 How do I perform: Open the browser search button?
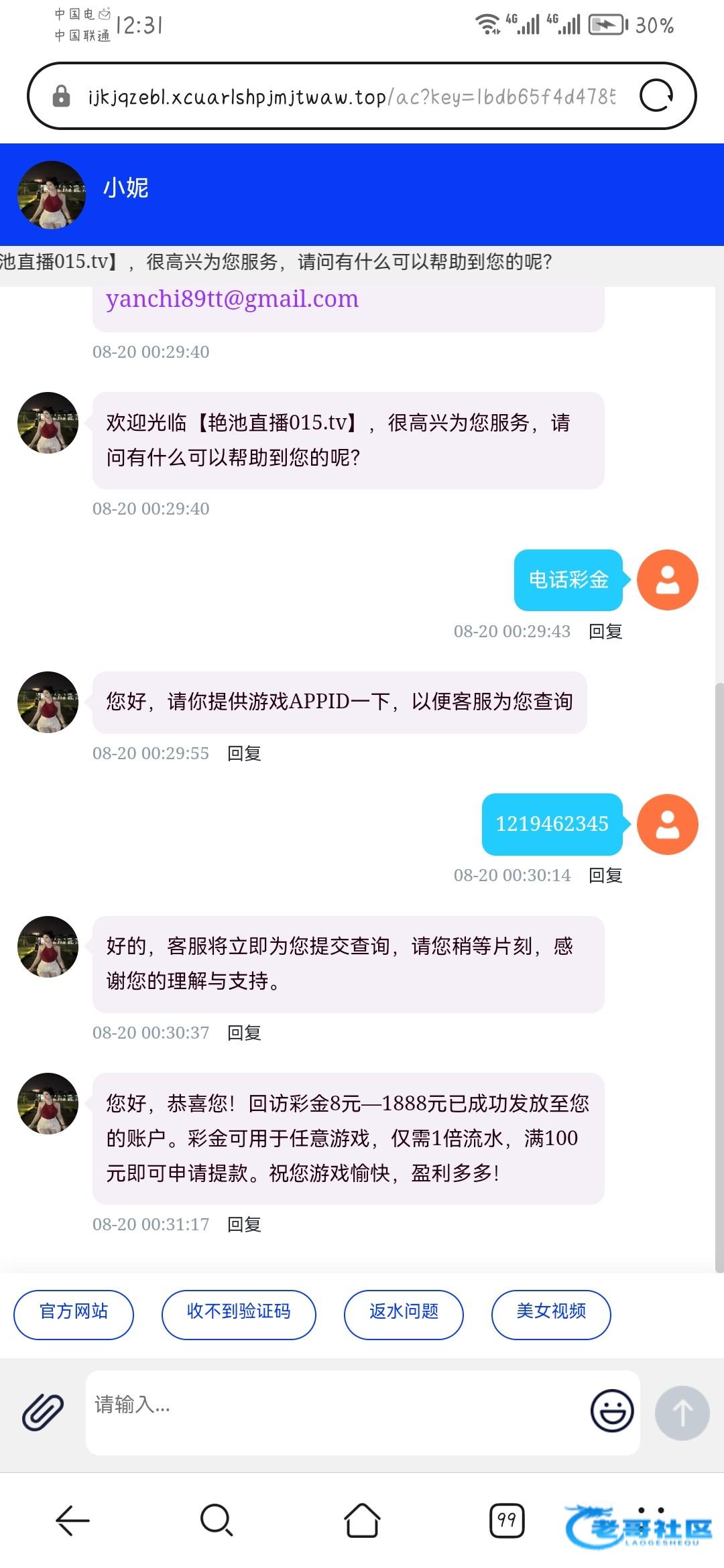(217, 1520)
